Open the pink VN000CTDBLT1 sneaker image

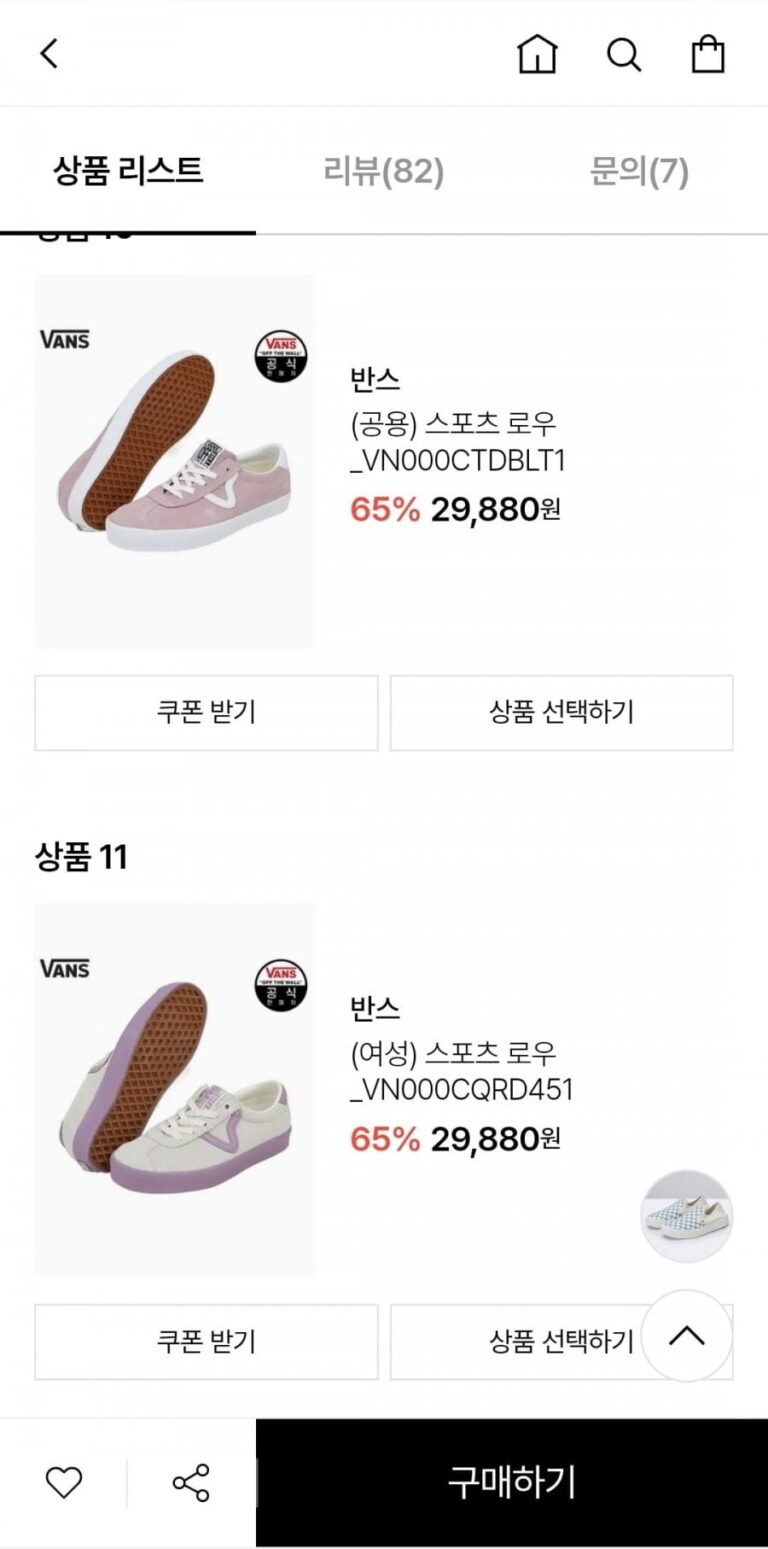point(175,461)
